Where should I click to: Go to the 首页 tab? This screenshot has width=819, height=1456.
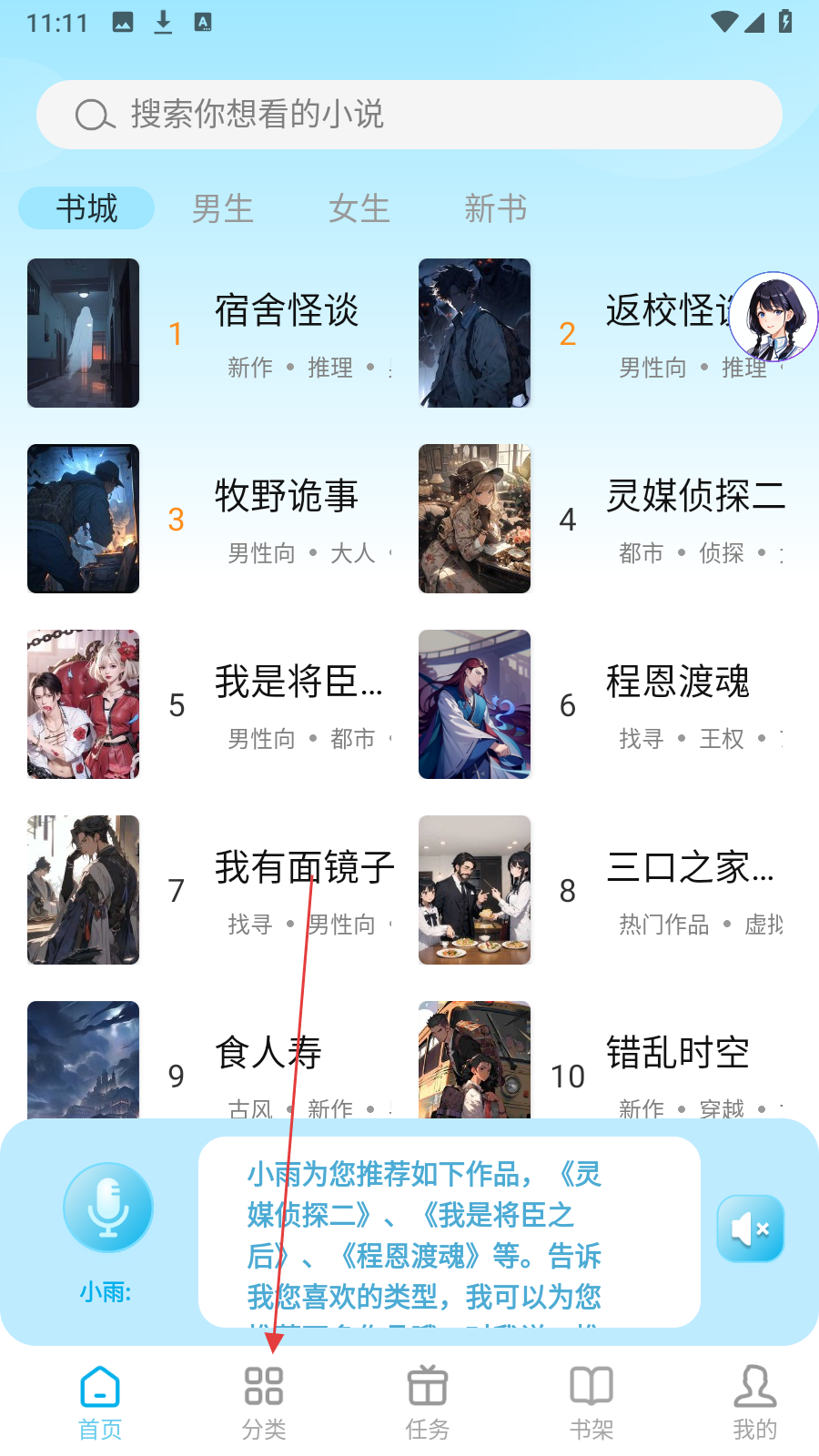(100, 1402)
